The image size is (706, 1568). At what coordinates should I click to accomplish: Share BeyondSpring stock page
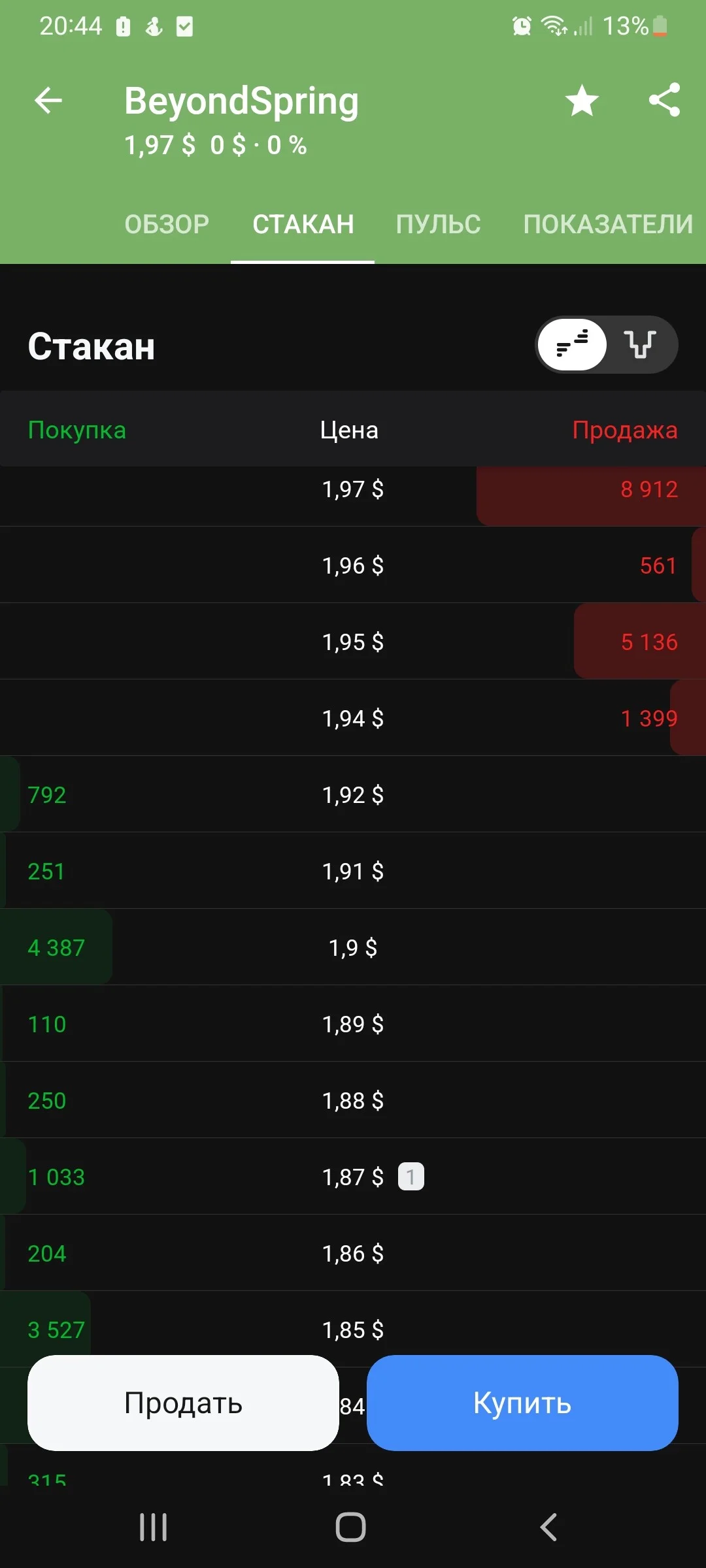(664, 100)
